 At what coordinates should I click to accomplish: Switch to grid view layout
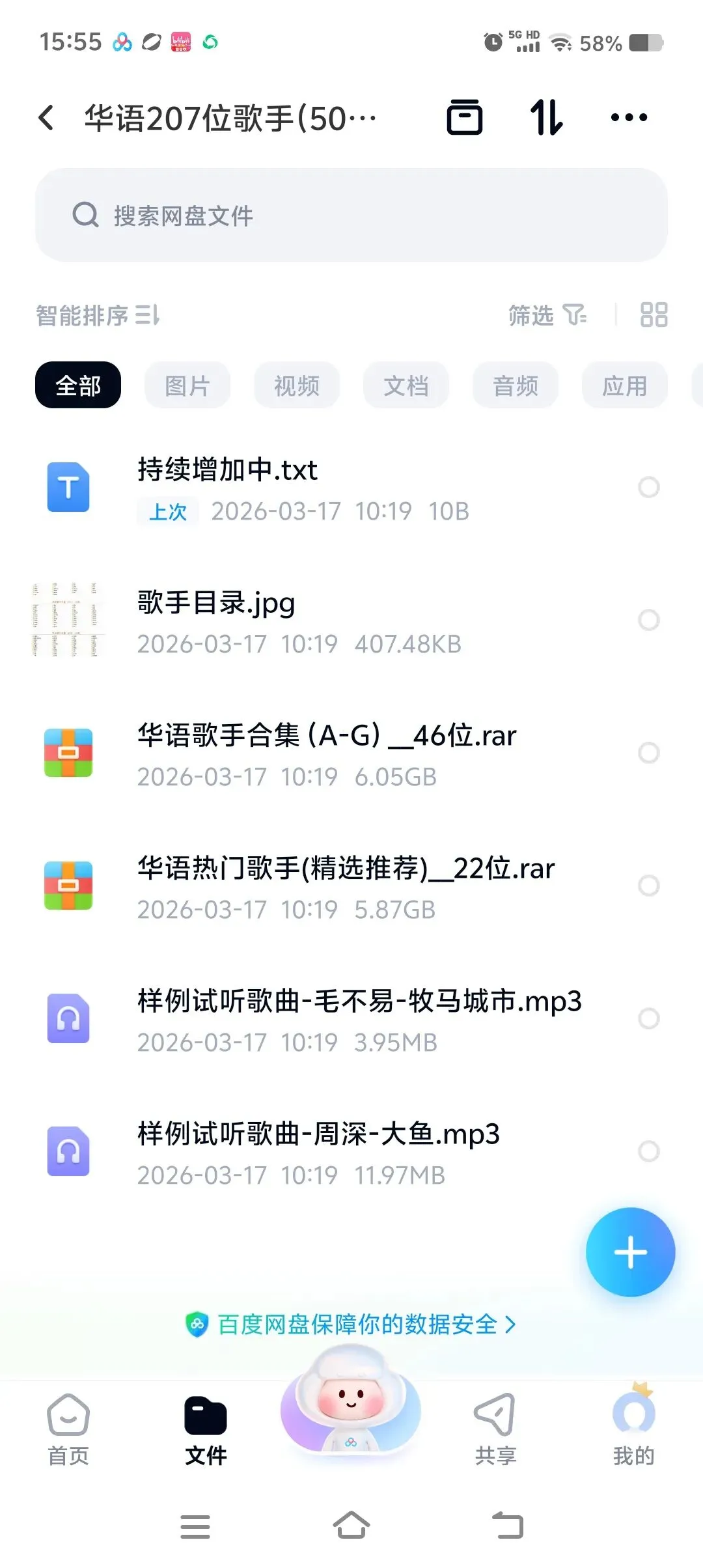[654, 315]
